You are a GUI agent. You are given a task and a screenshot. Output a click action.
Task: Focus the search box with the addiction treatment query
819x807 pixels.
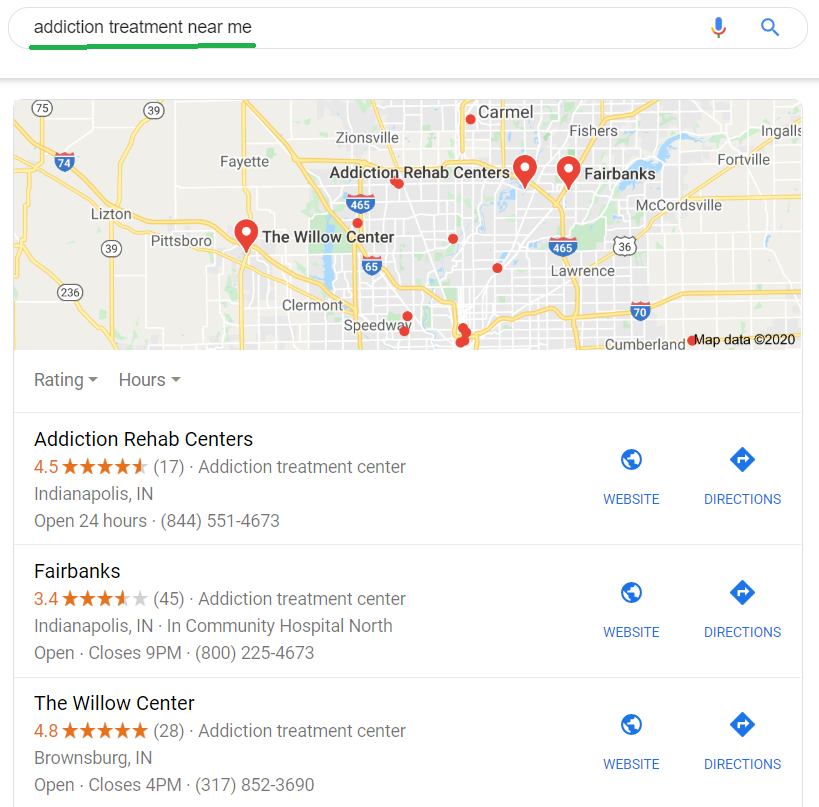click(360, 27)
